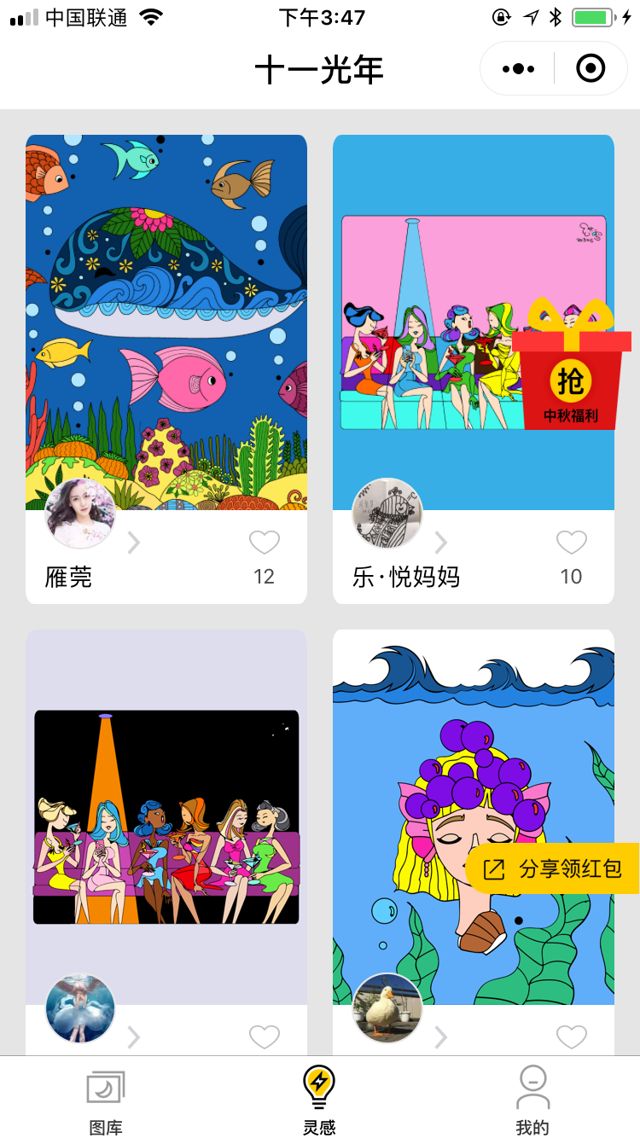Close the mini program via circle button
Viewport: 640px width, 1138px height.
pyautogui.click(x=591, y=69)
